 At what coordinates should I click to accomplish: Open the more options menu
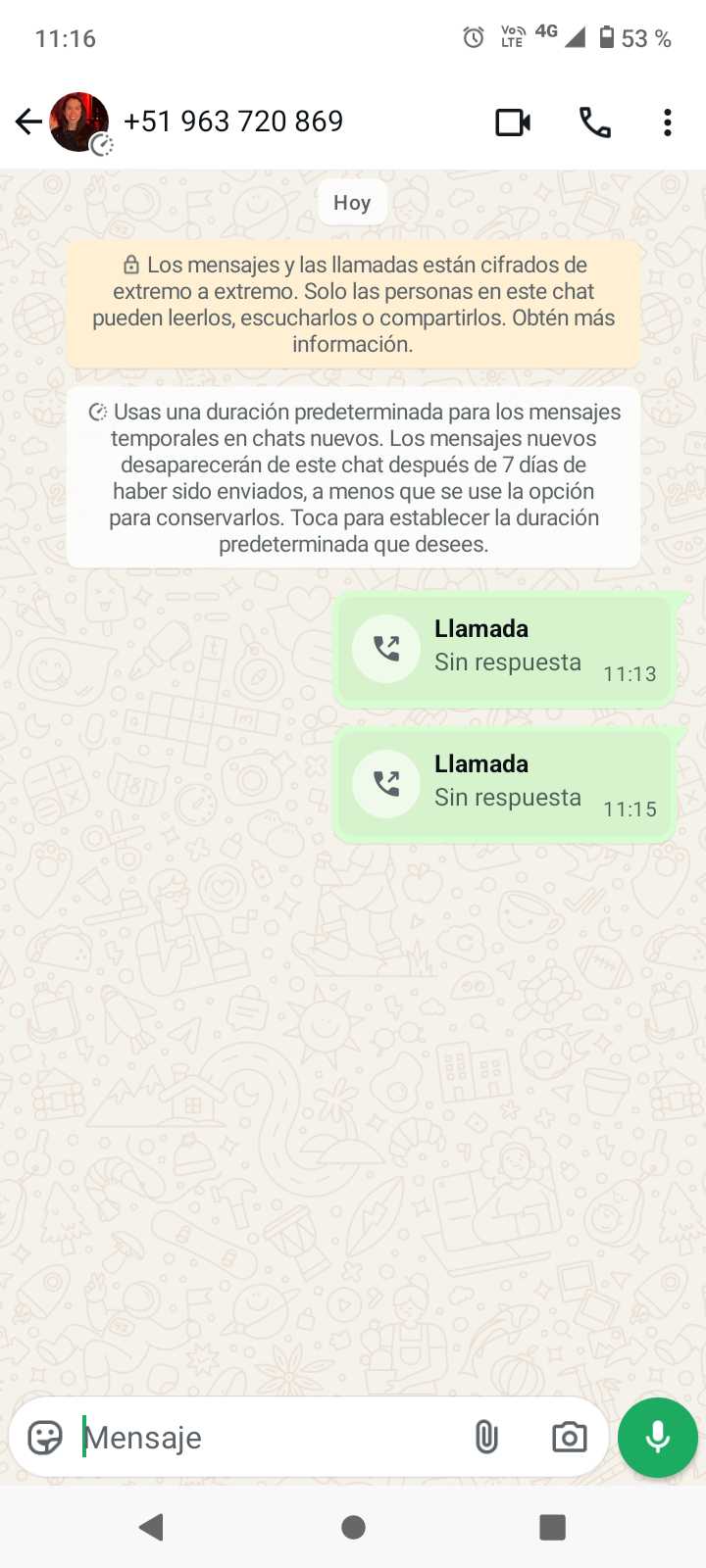pos(668,122)
